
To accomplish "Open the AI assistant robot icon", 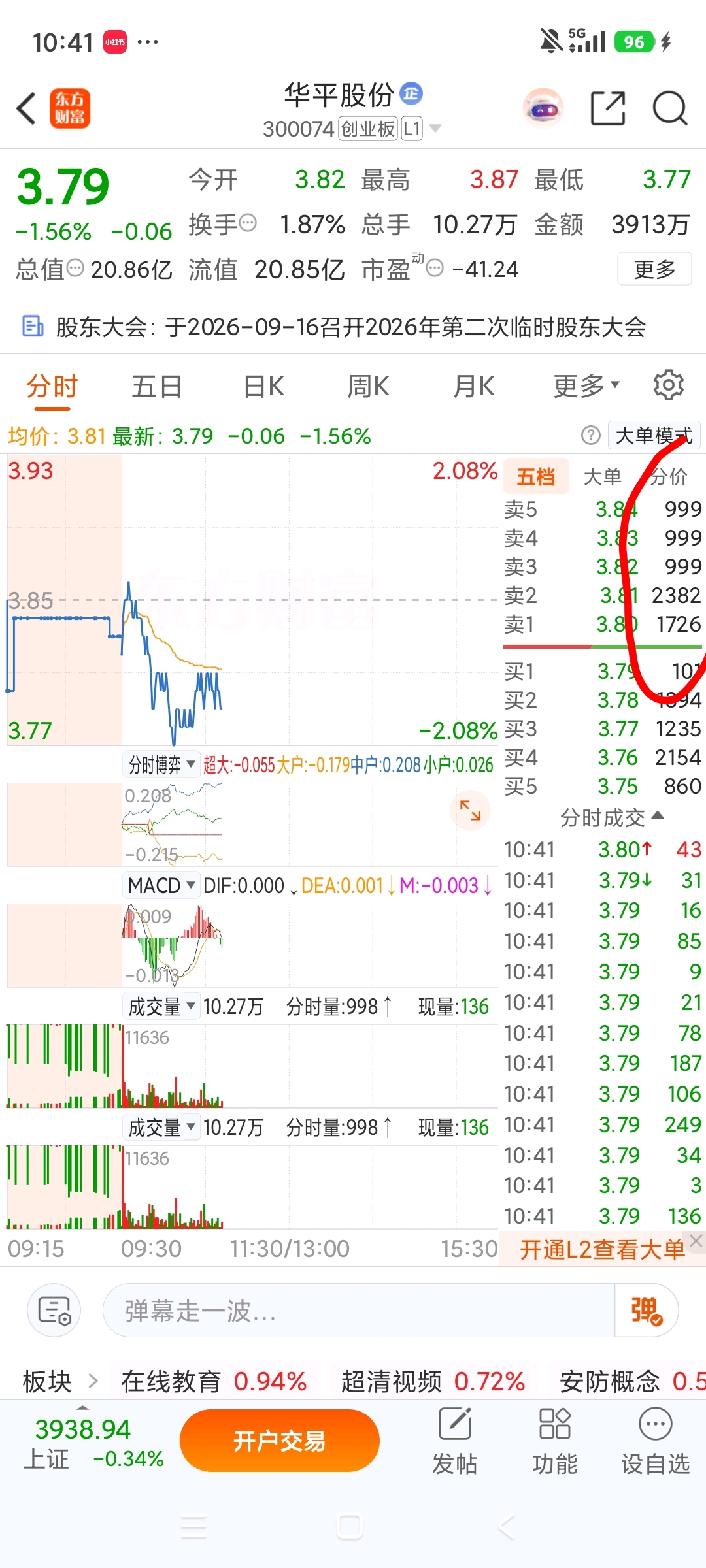I will (543, 108).
